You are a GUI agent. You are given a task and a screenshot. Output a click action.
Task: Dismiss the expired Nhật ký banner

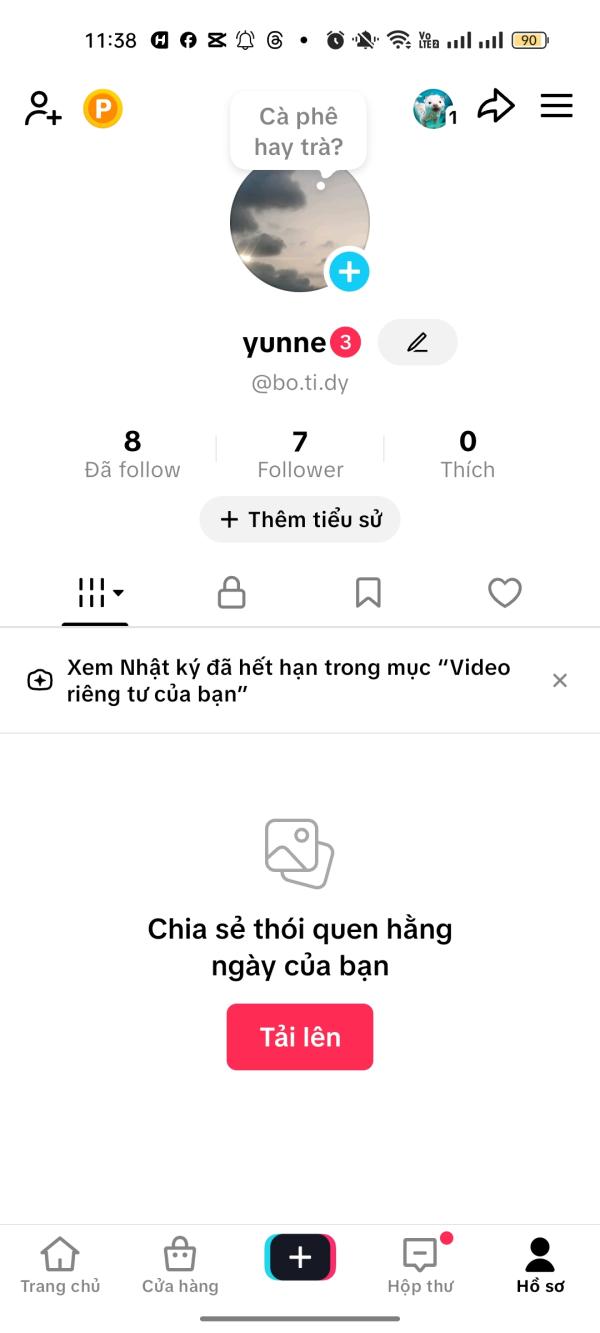560,680
